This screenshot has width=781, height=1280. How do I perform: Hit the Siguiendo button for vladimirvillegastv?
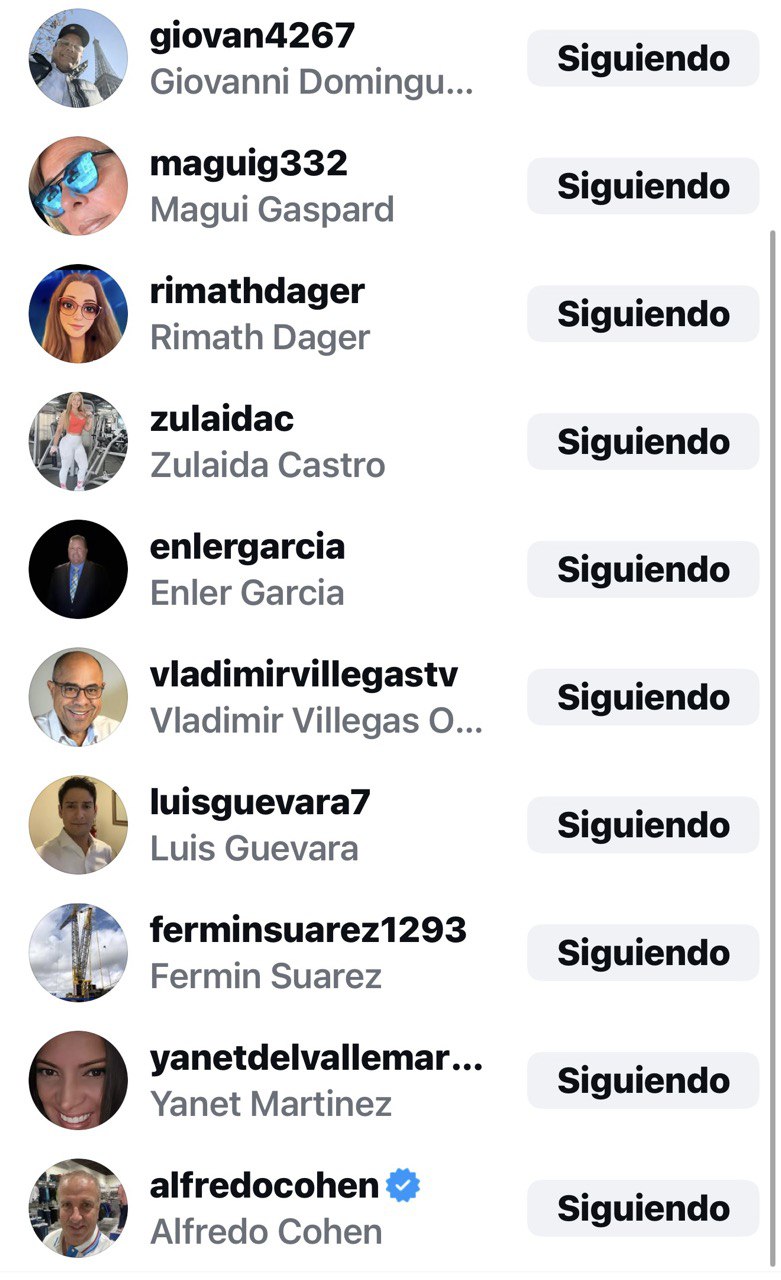coord(643,697)
